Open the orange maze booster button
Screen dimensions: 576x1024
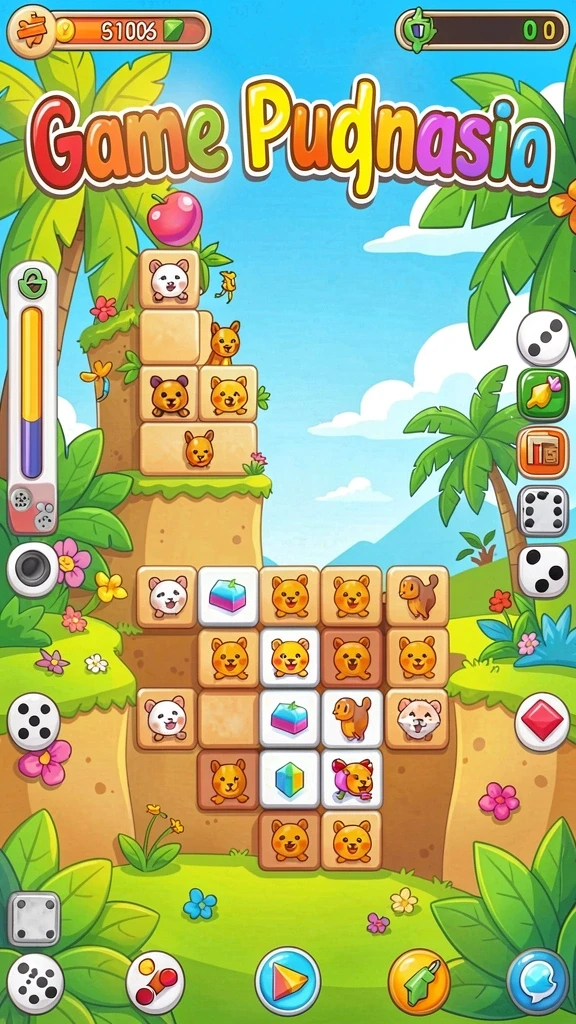pyautogui.click(x=543, y=452)
